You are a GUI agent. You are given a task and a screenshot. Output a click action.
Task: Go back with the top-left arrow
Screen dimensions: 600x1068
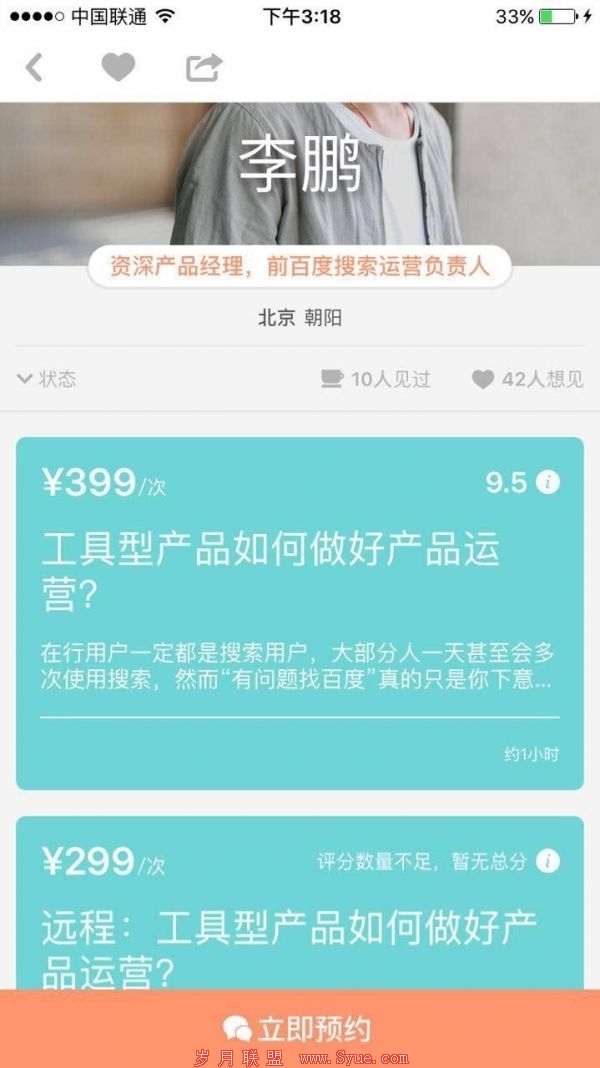(x=34, y=68)
